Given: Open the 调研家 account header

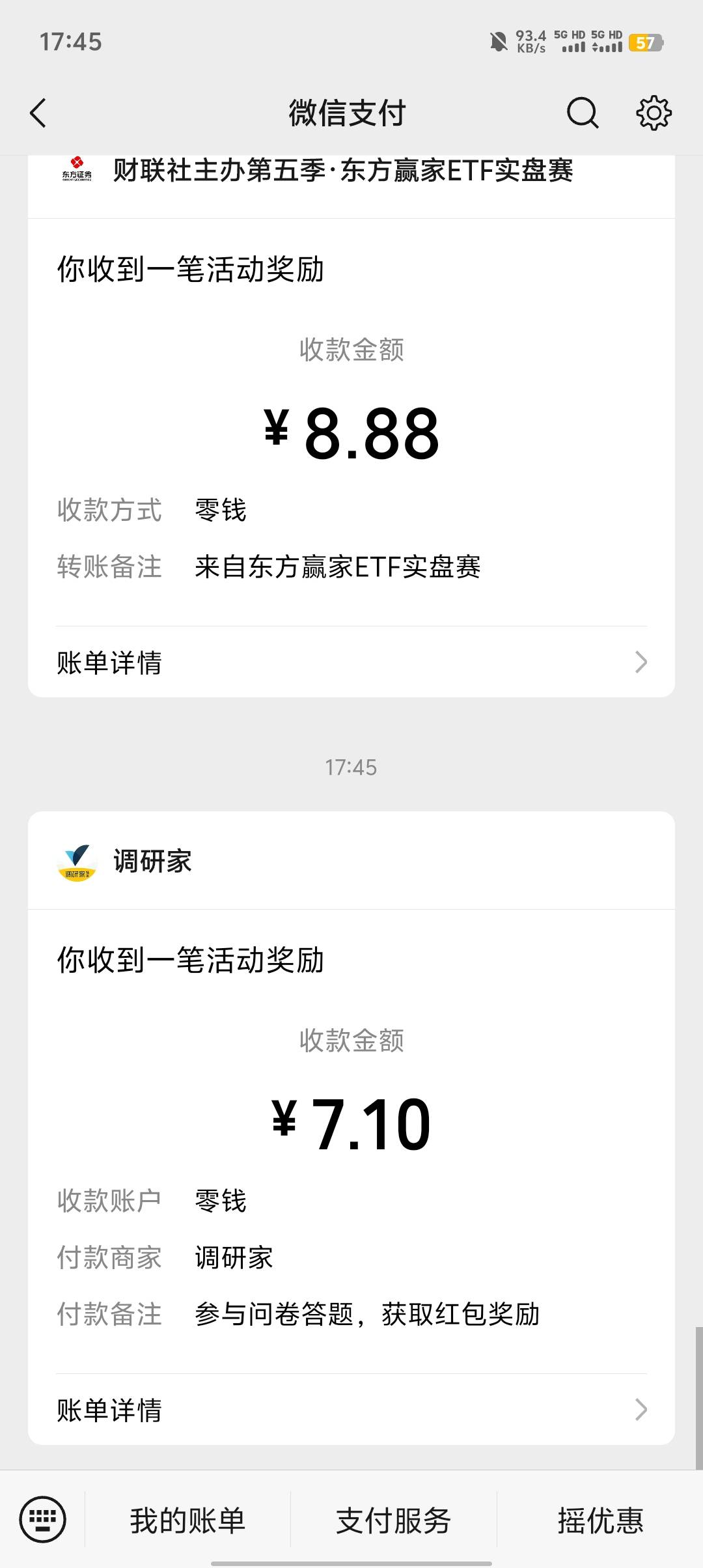Looking at the screenshot, I should click(351, 861).
